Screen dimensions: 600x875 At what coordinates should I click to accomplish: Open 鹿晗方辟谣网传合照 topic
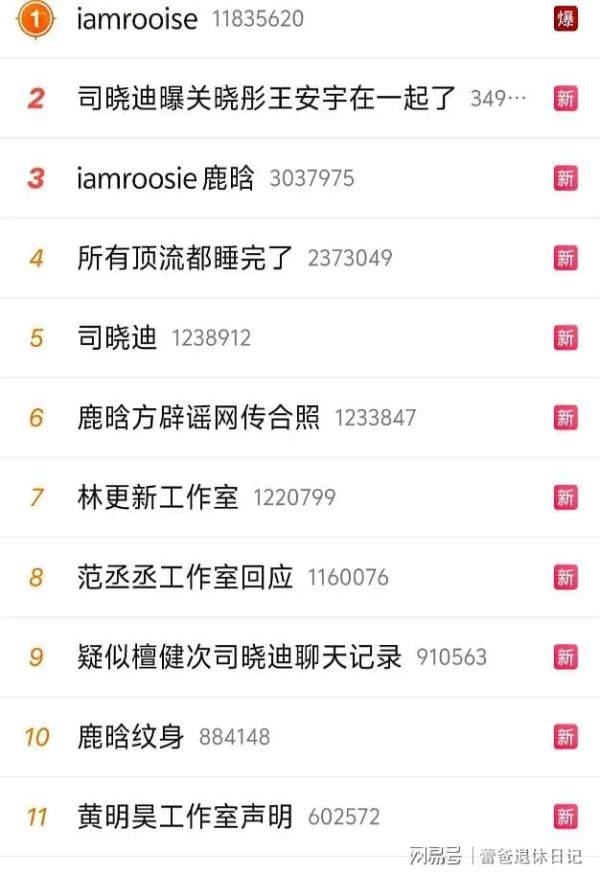pyautogui.click(x=198, y=418)
